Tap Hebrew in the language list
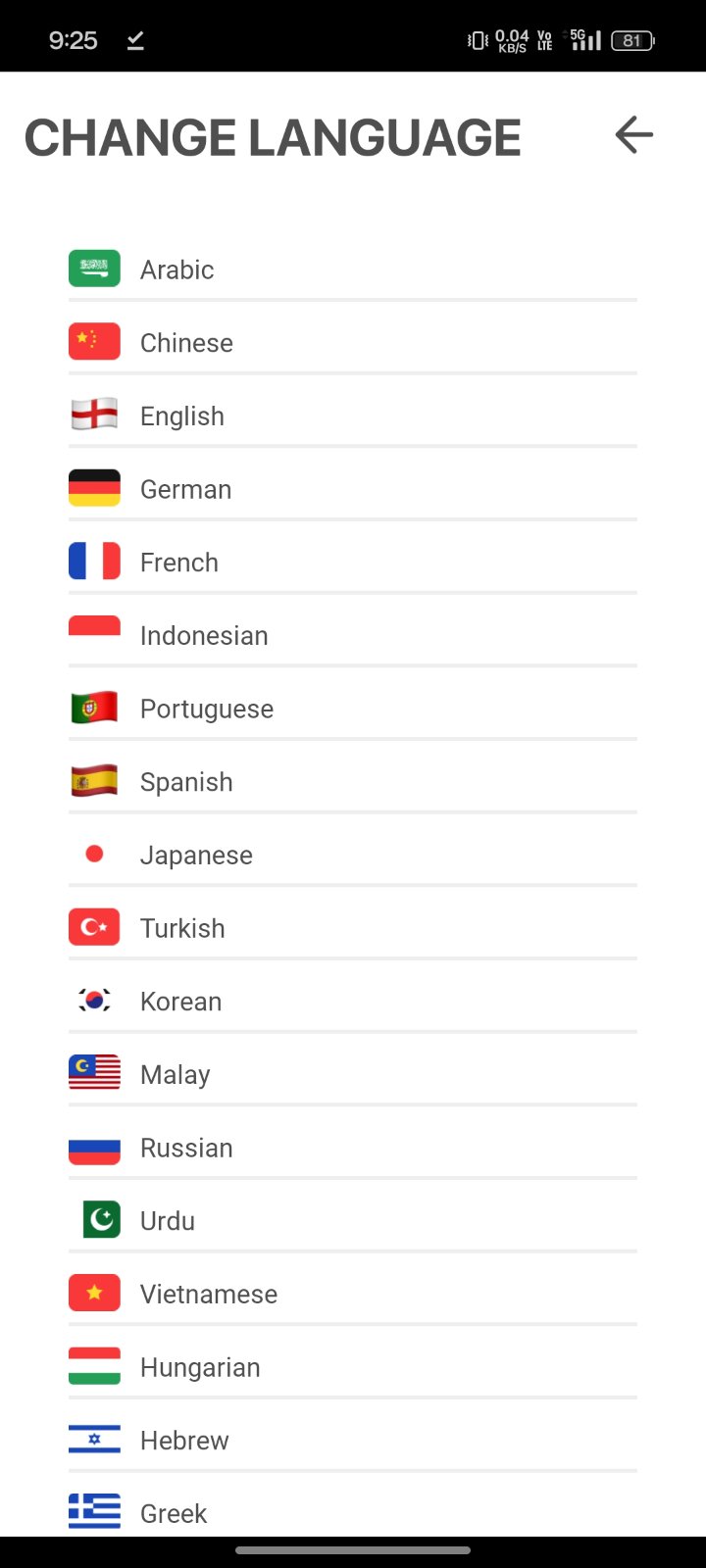 click(x=184, y=1441)
